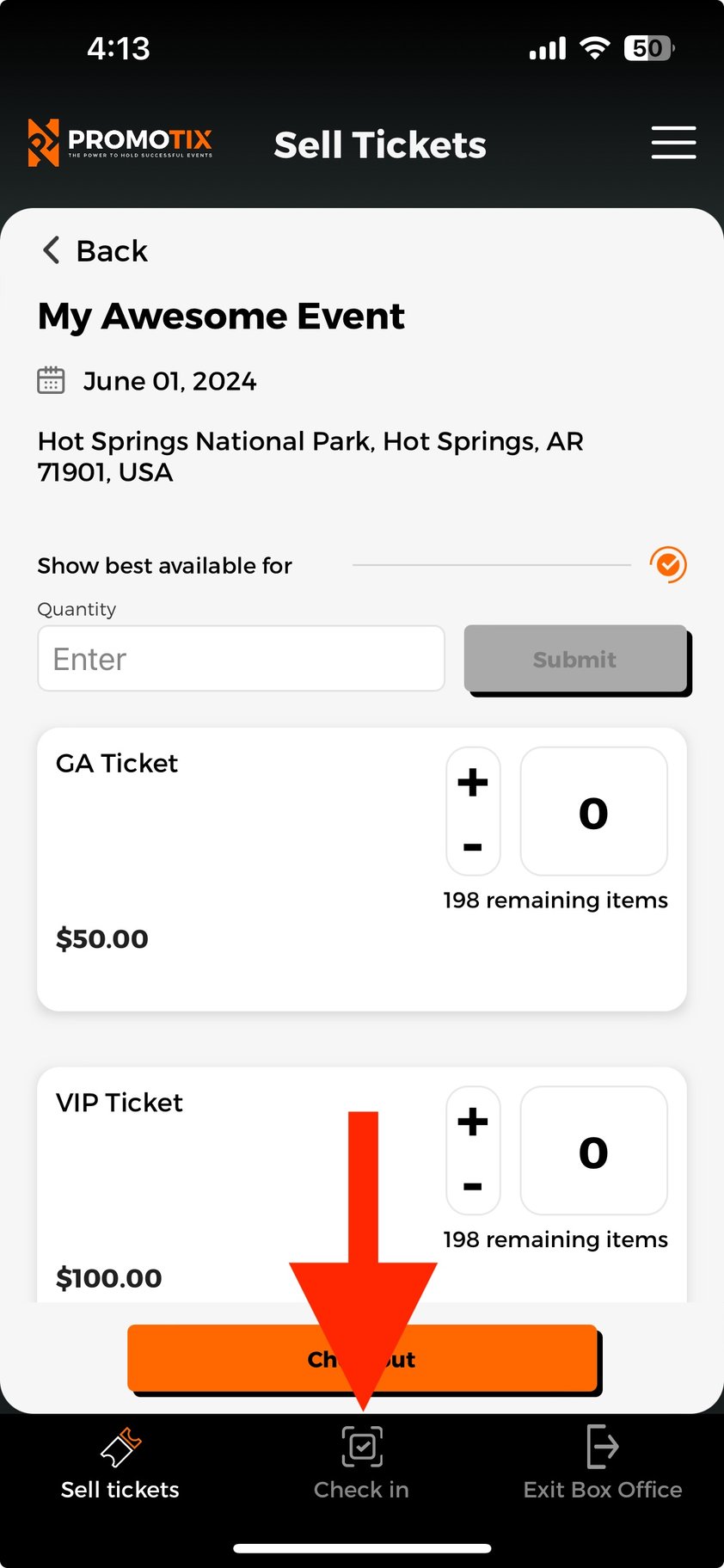Switch to the Check in tab

tap(361, 1462)
